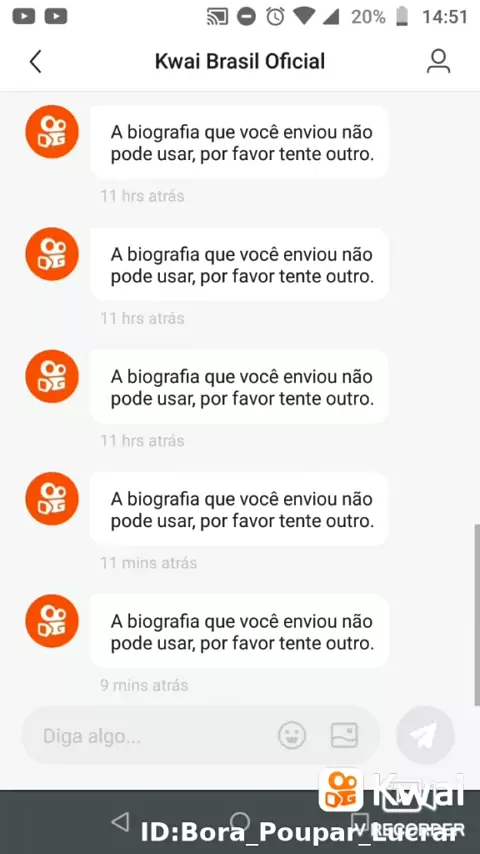Send the message with the paper plane
The image size is (480, 854).
point(424,735)
